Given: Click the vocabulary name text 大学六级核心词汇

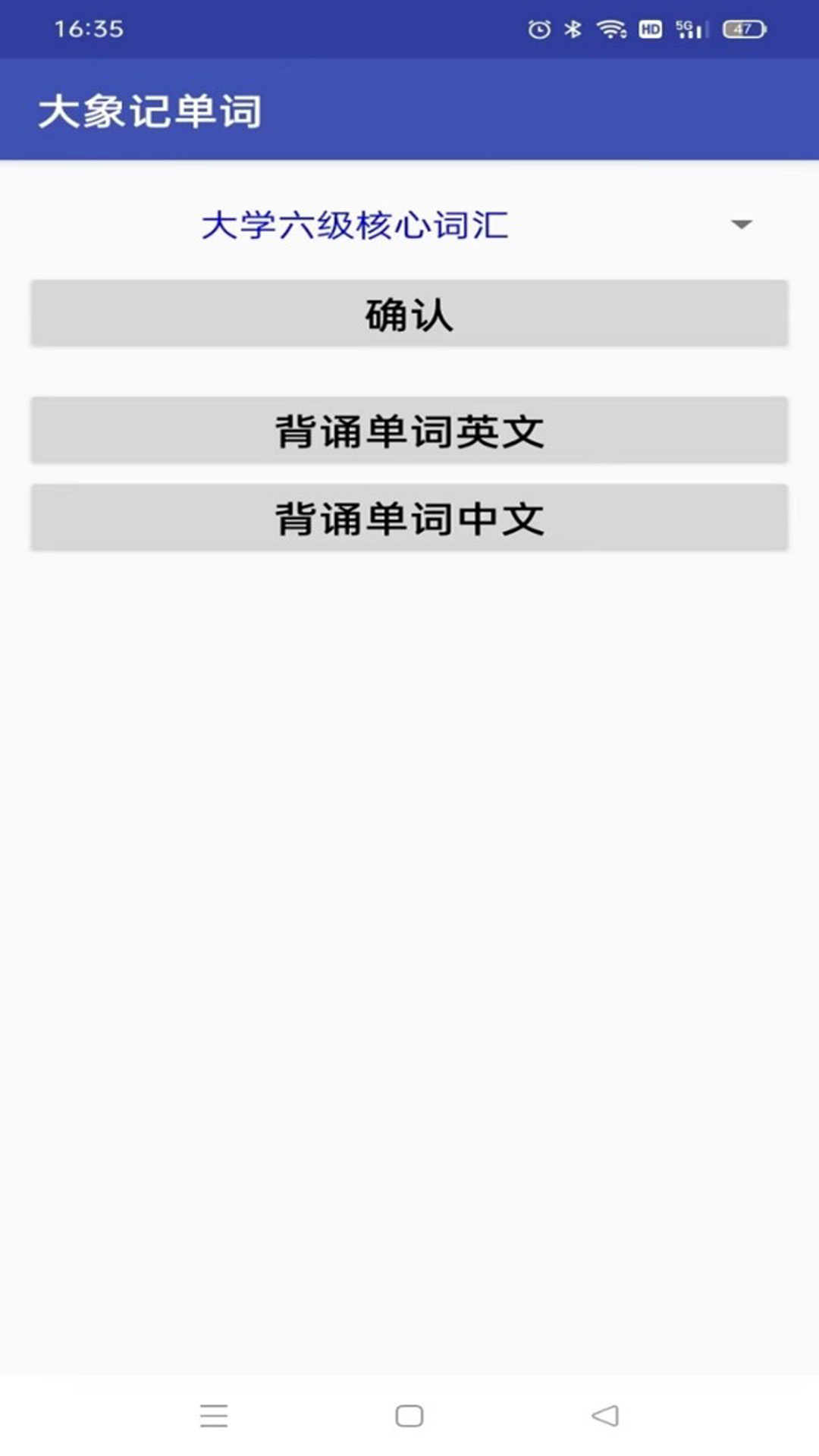Looking at the screenshot, I should pyautogui.click(x=356, y=224).
